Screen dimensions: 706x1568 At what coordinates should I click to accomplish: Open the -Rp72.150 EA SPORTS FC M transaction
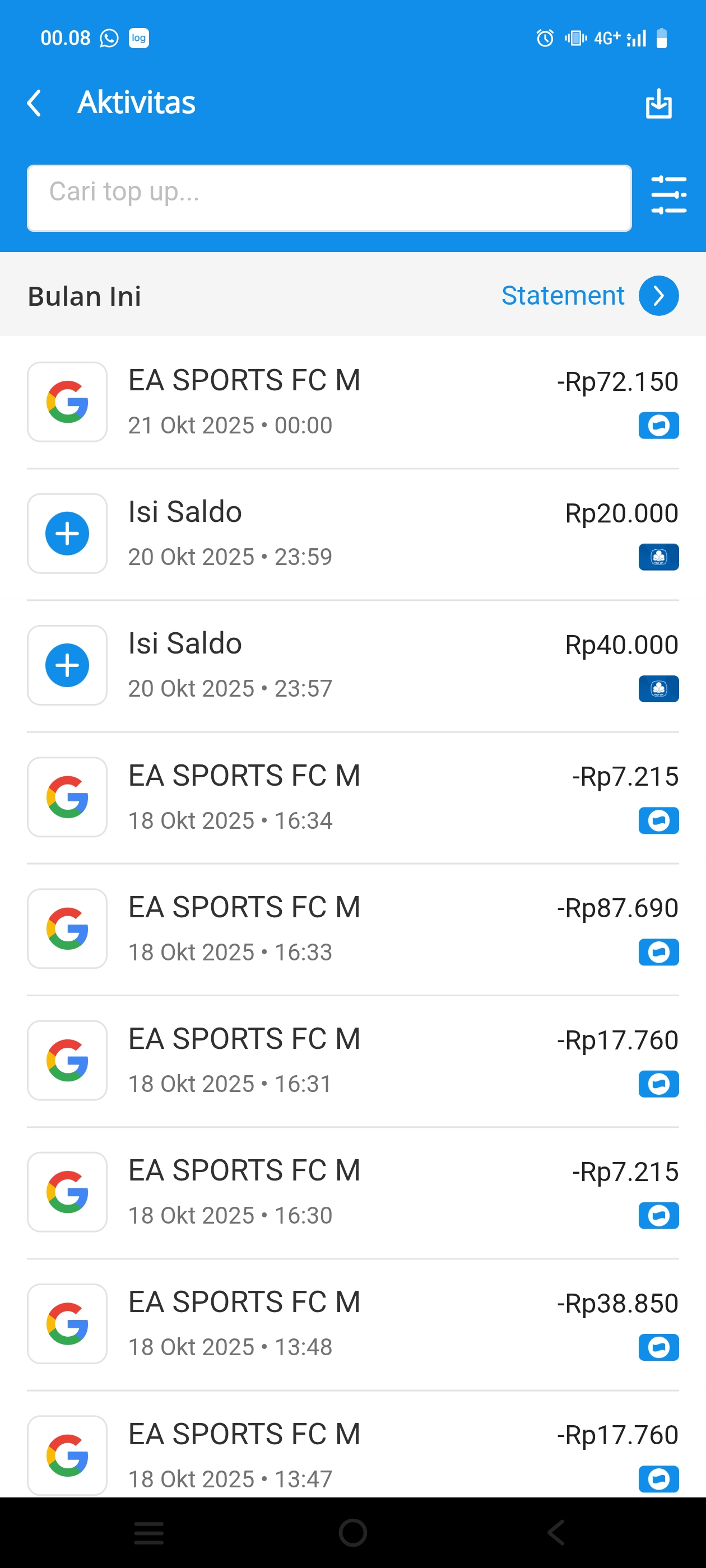click(x=352, y=402)
